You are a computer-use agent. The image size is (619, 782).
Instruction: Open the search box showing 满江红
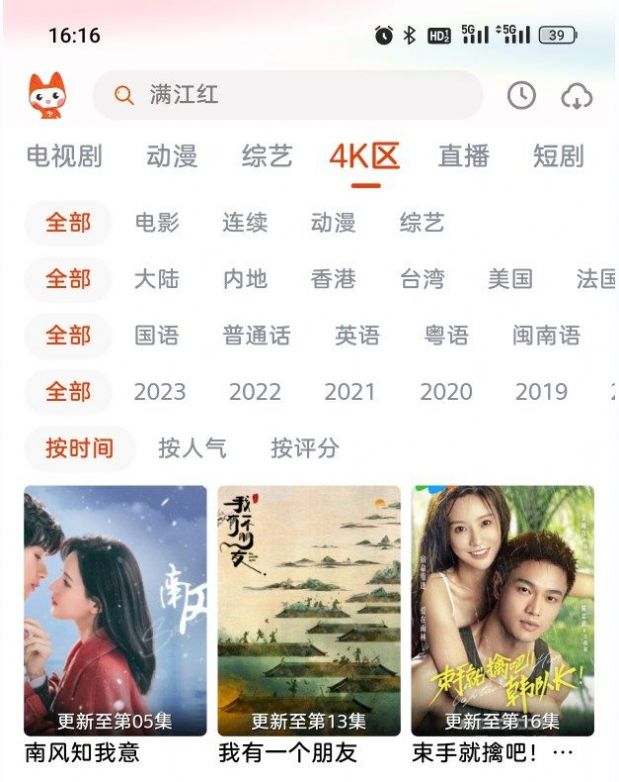288,96
